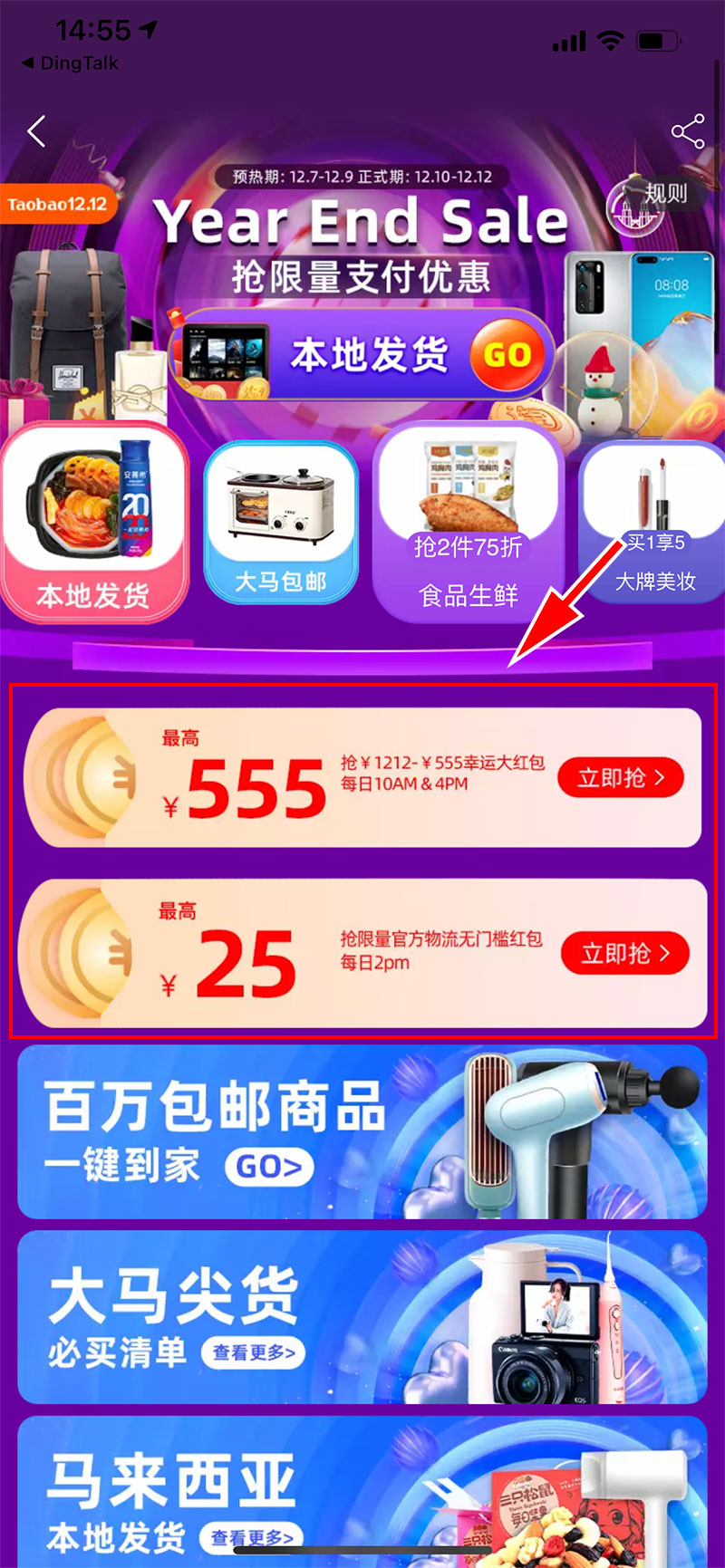
Task: Go back using the top-left arrow
Action: pos(37,132)
